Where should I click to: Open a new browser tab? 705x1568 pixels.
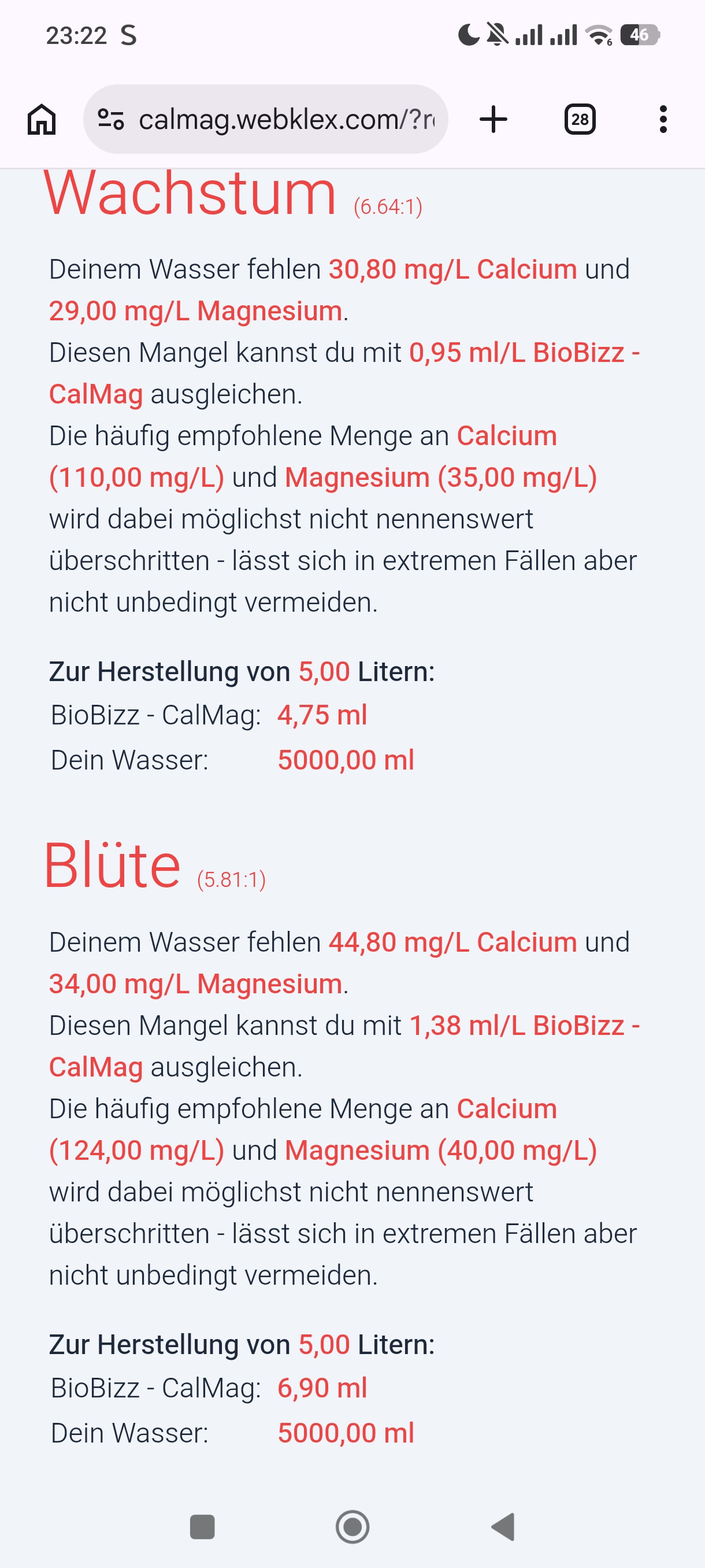493,119
